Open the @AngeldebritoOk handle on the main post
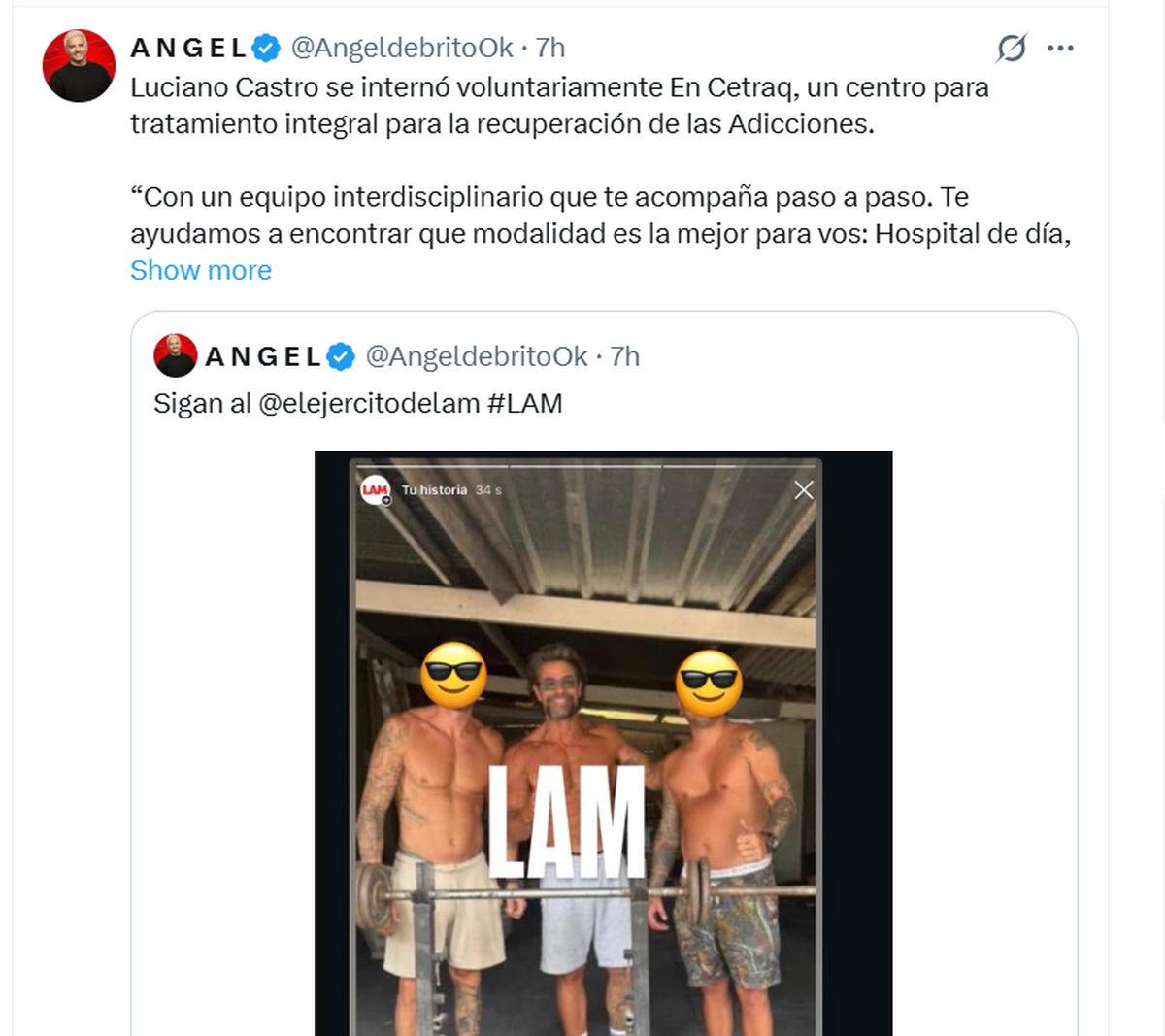This screenshot has height=1036, width=1165. [402, 48]
